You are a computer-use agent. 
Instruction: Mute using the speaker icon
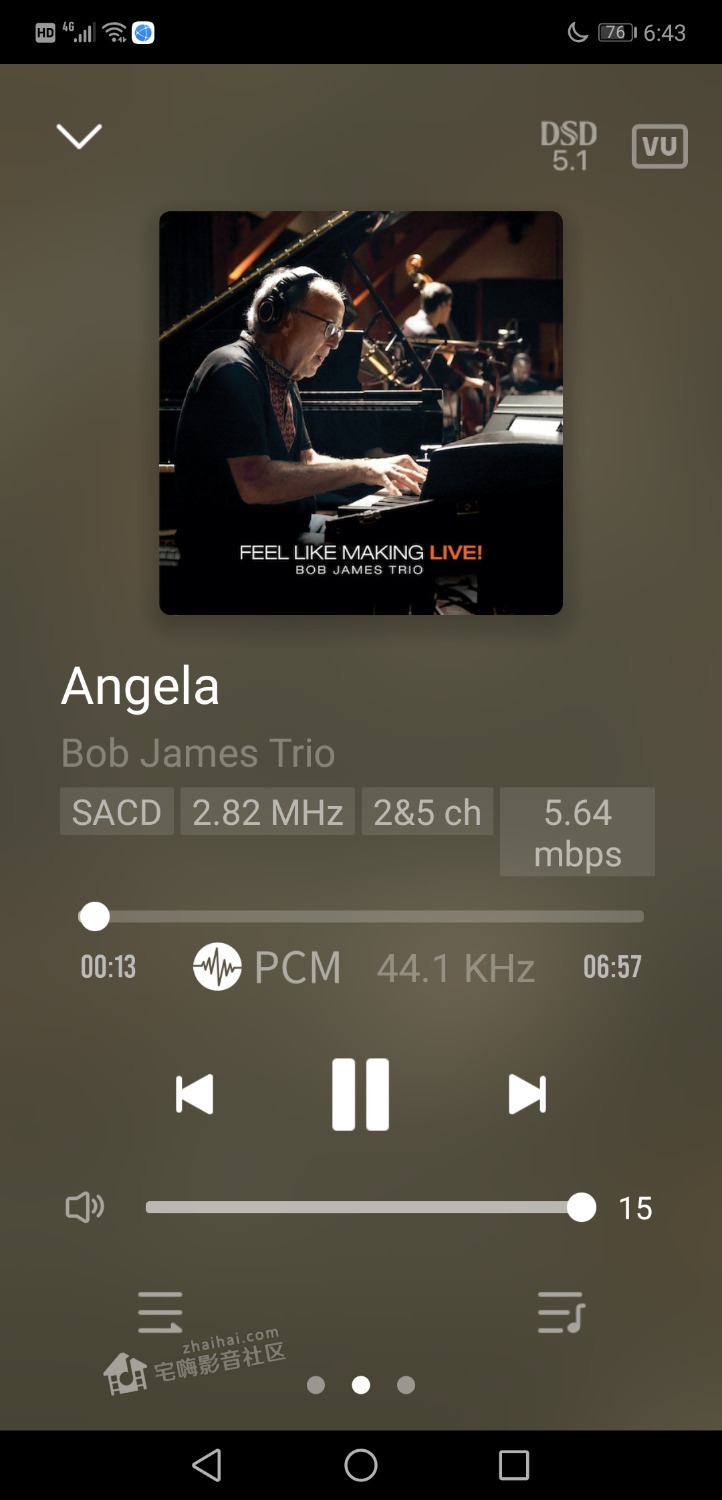85,1208
